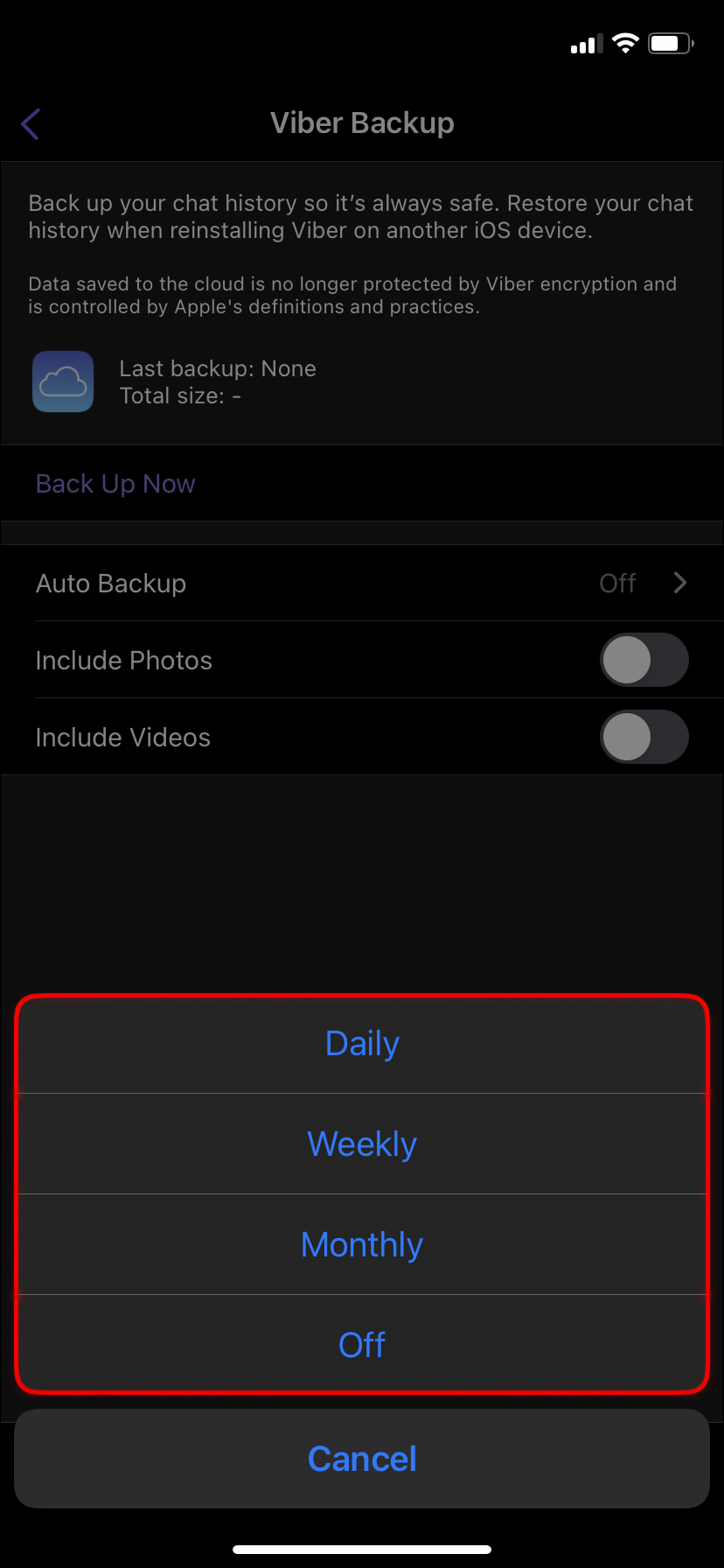Choose Weekly backup frequency
The image size is (724, 1568).
point(362,1144)
